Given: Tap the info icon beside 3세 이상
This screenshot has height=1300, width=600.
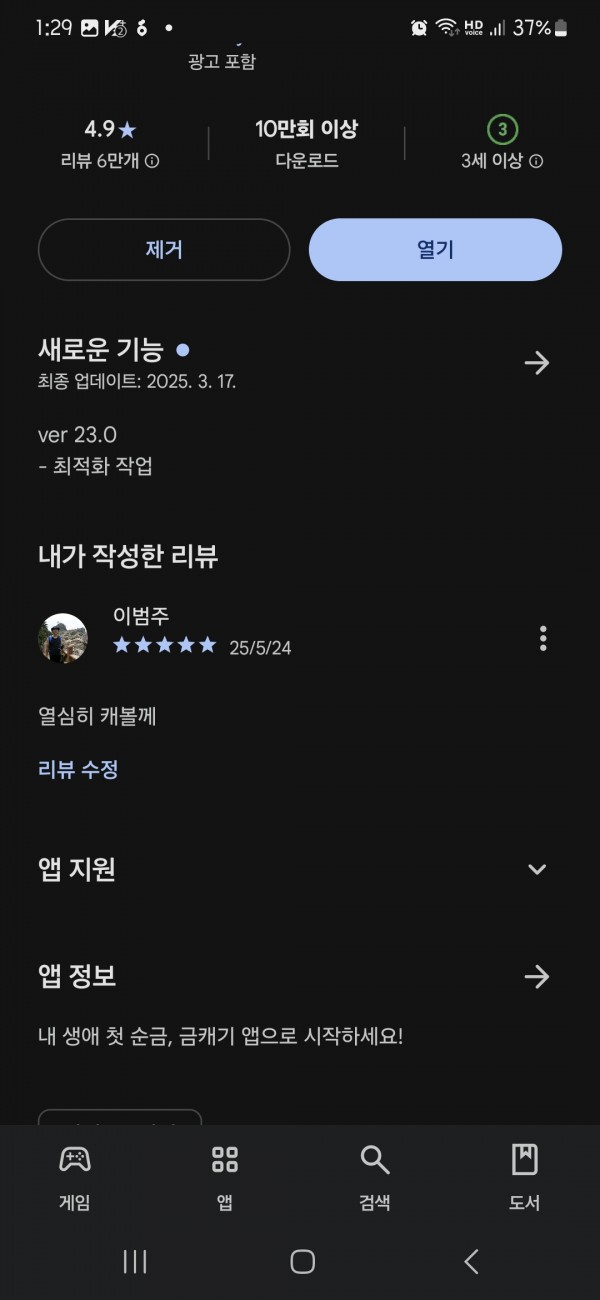Looking at the screenshot, I should click(536, 161).
